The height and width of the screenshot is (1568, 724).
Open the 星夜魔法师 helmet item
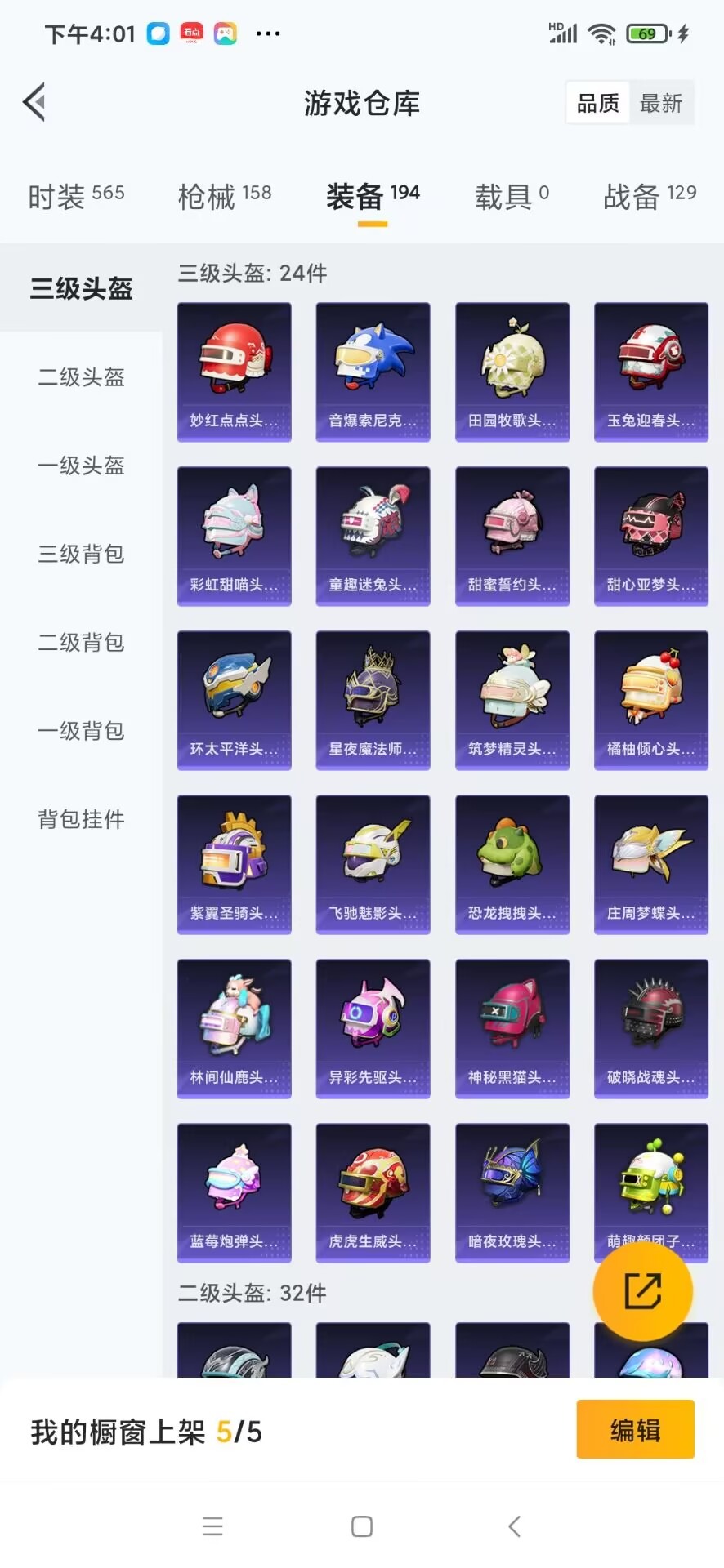tap(373, 701)
